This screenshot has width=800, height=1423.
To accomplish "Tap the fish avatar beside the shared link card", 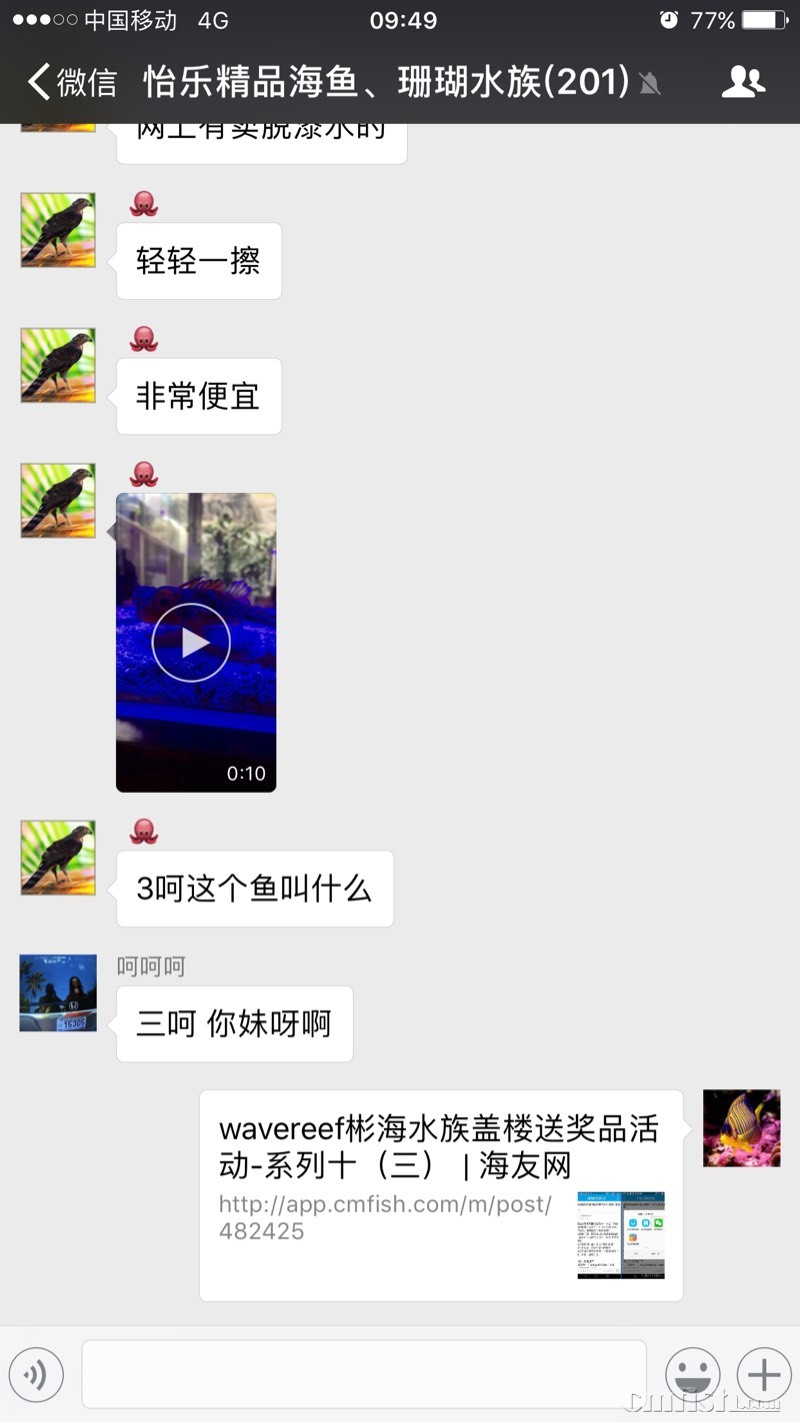I will click(x=741, y=1128).
